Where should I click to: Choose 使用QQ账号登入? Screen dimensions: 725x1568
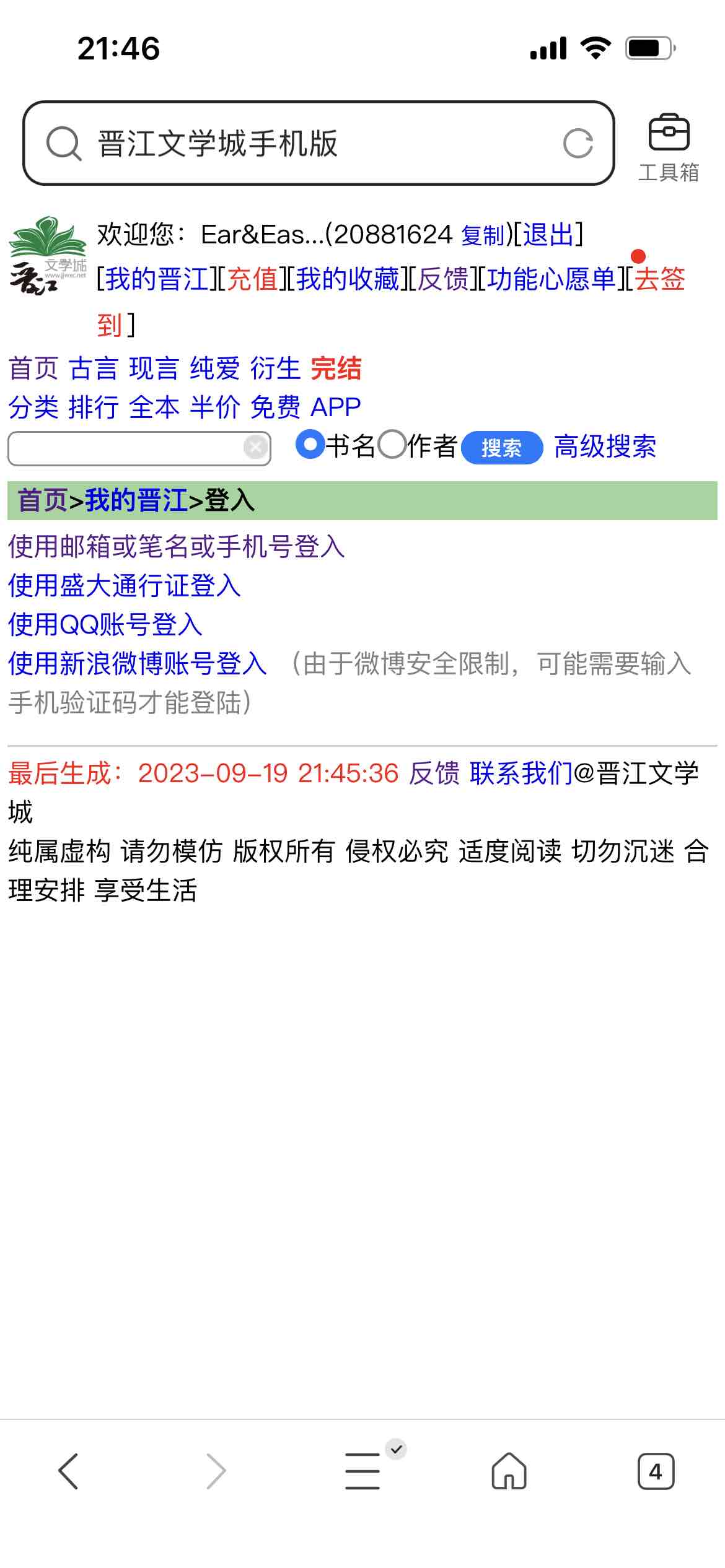[105, 624]
